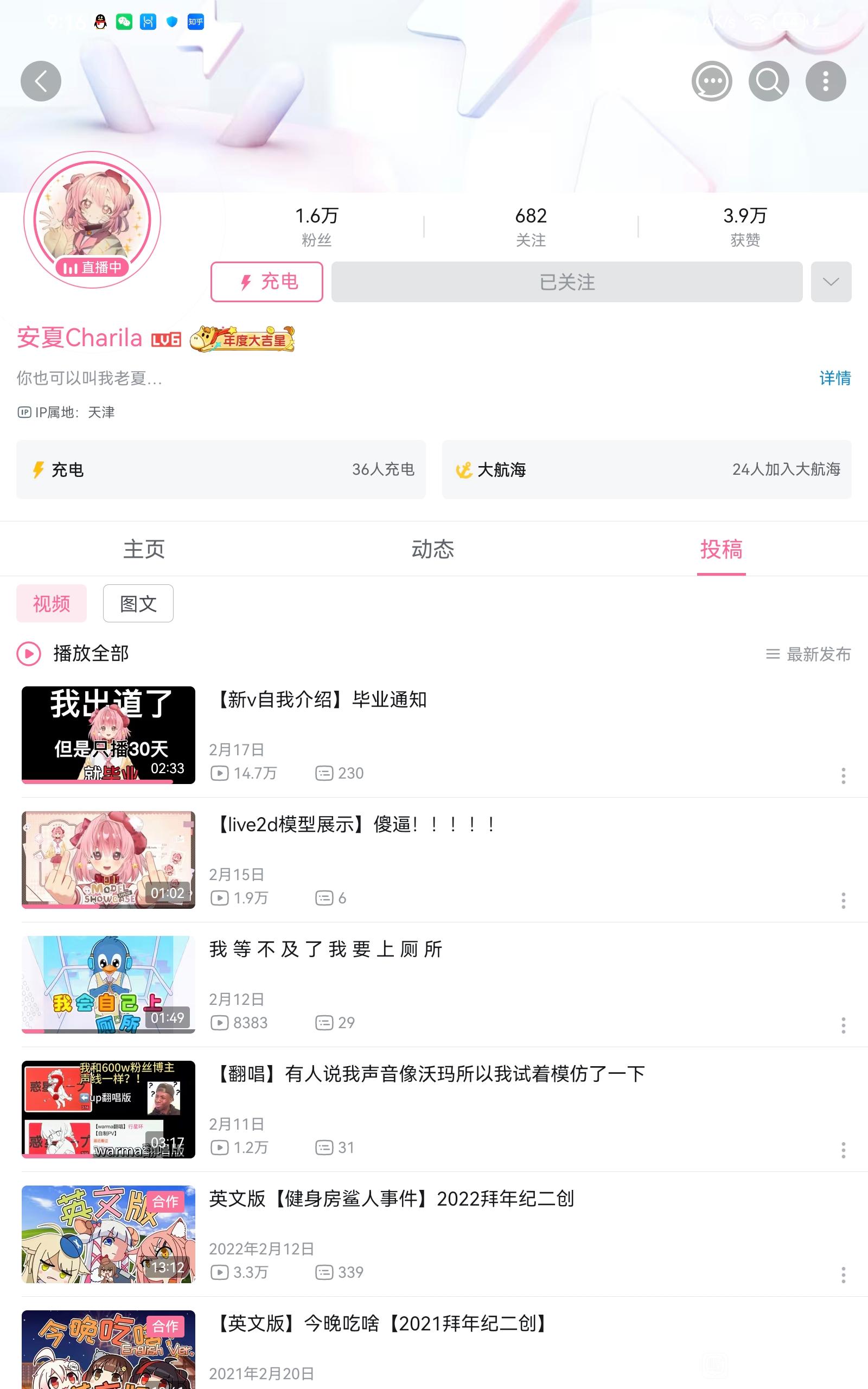Tap the 已关注 follow button
This screenshot has height=1389, width=868.
click(566, 282)
